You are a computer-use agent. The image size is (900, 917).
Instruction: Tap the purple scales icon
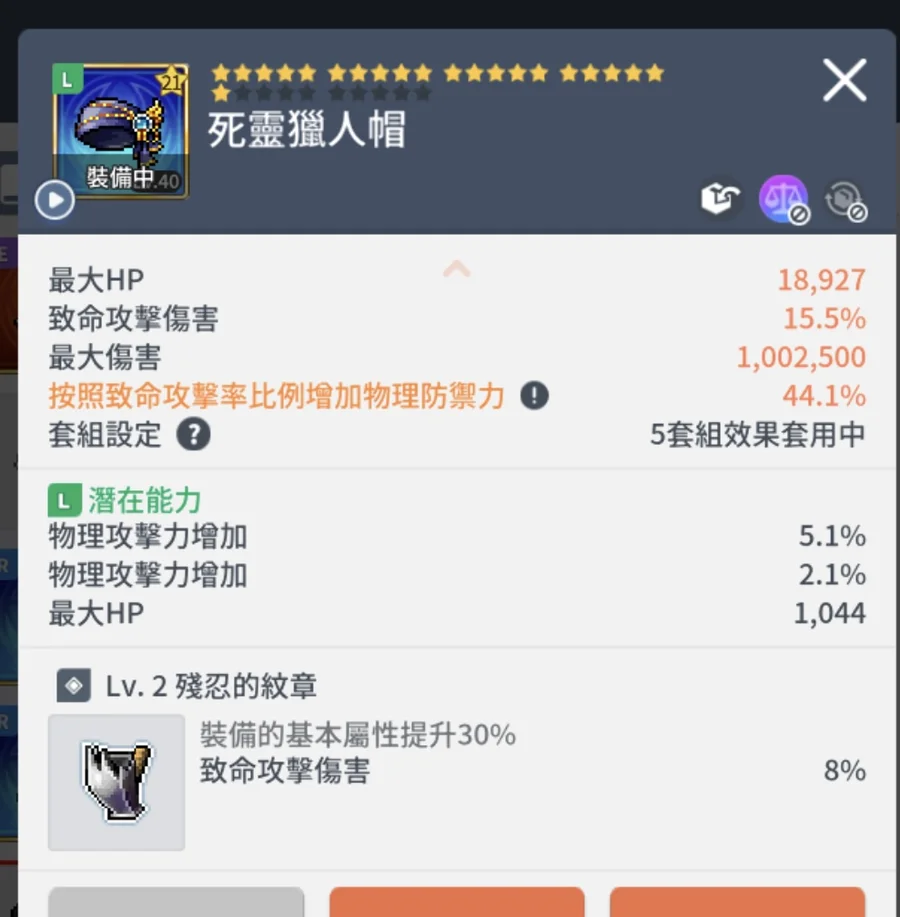(782, 199)
